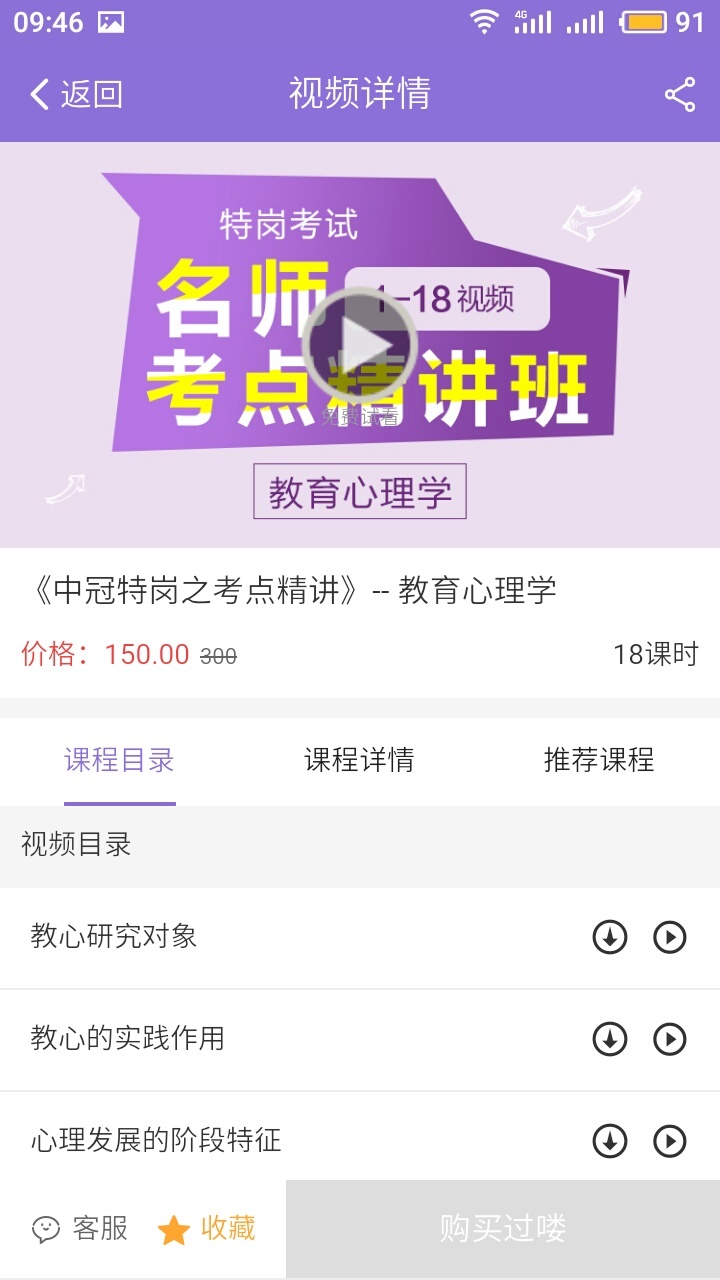Play the 教心研究对象 video
Image resolution: width=720 pixels, height=1280 pixels.
coord(669,937)
